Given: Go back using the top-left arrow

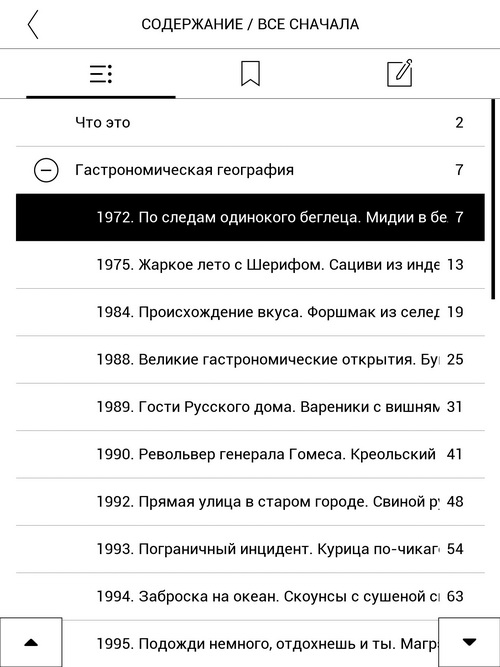Looking at the screenshot, I should point(33,25).
